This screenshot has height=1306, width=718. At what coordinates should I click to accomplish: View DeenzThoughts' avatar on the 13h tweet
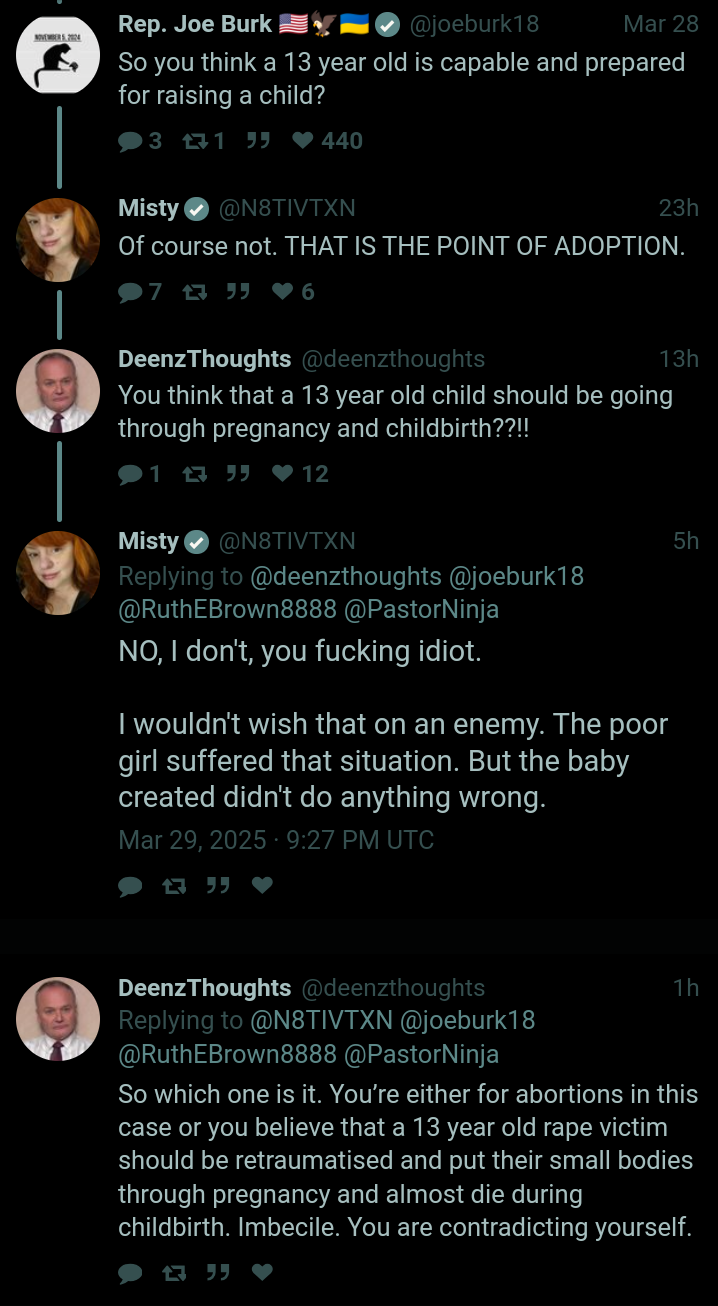(x=58, y=391)
